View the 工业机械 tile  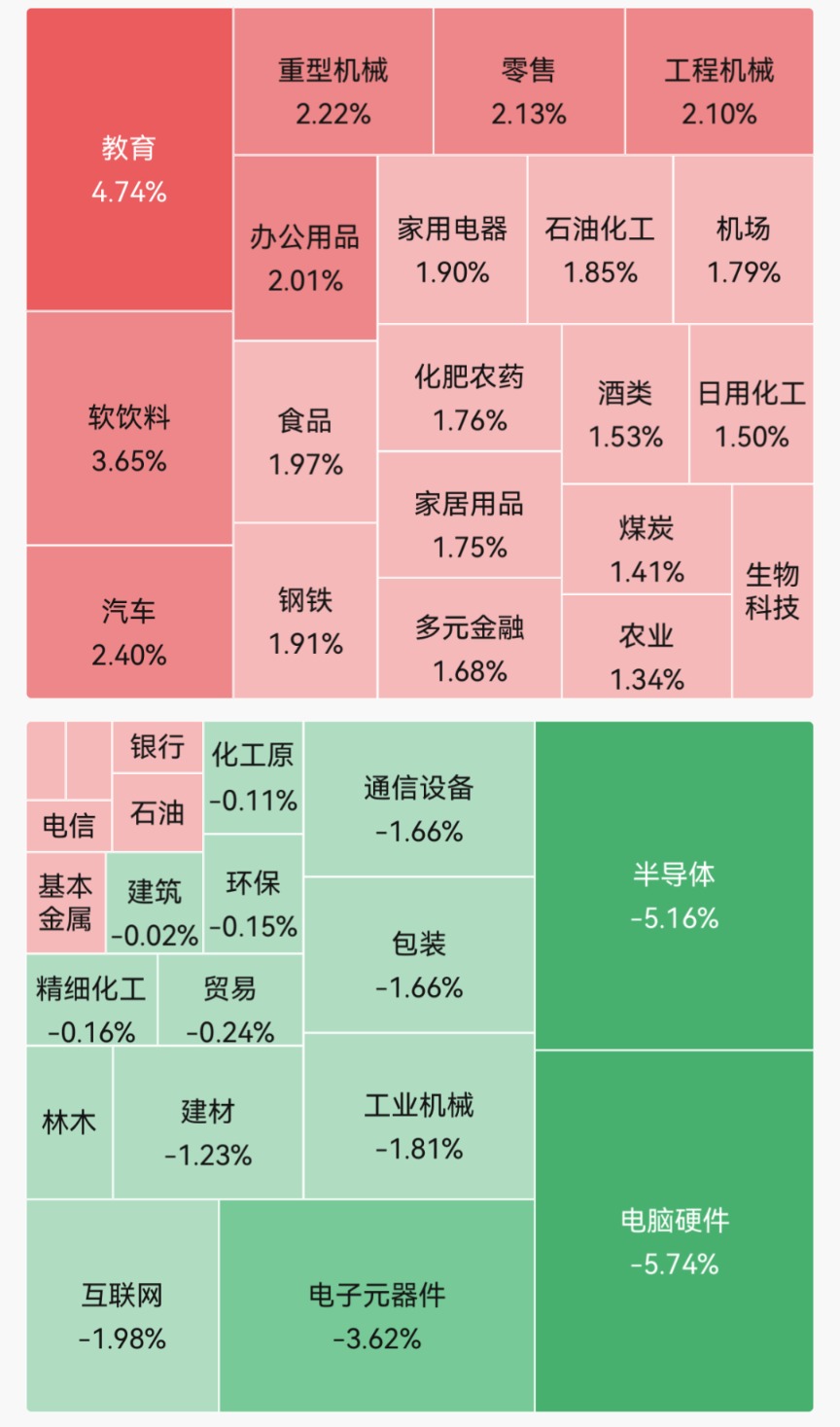[x=419, y=1116]
